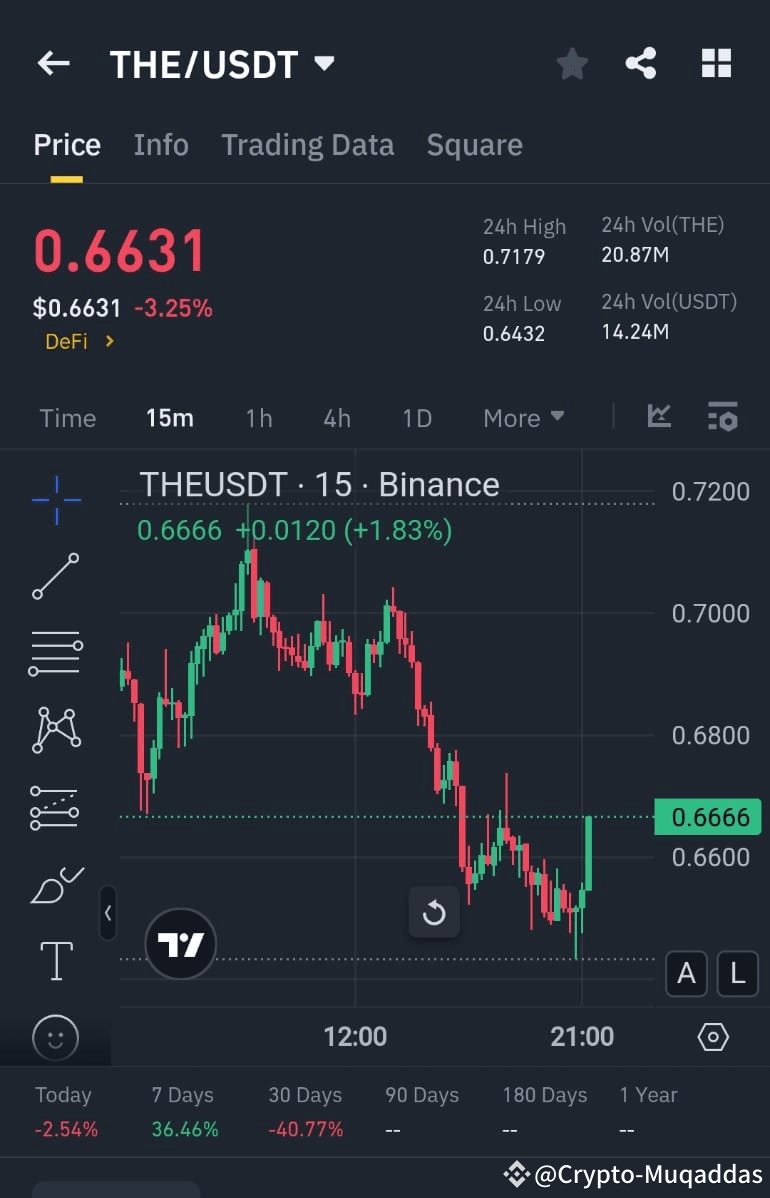Select the Text annotation tool
The height and width of the screenshot is (1198, 770).
pos(55,960)
